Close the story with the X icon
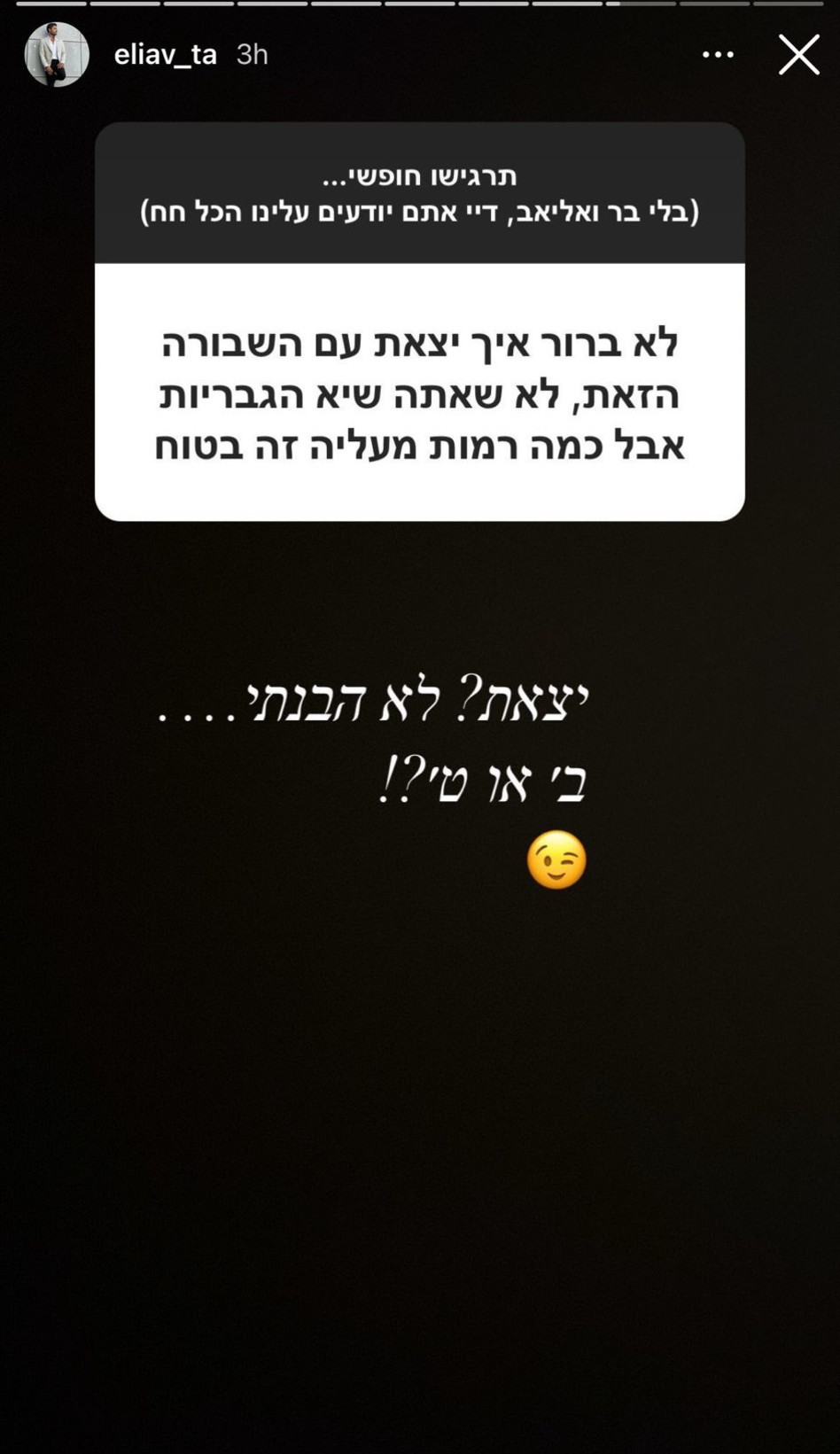 [797, 54]
